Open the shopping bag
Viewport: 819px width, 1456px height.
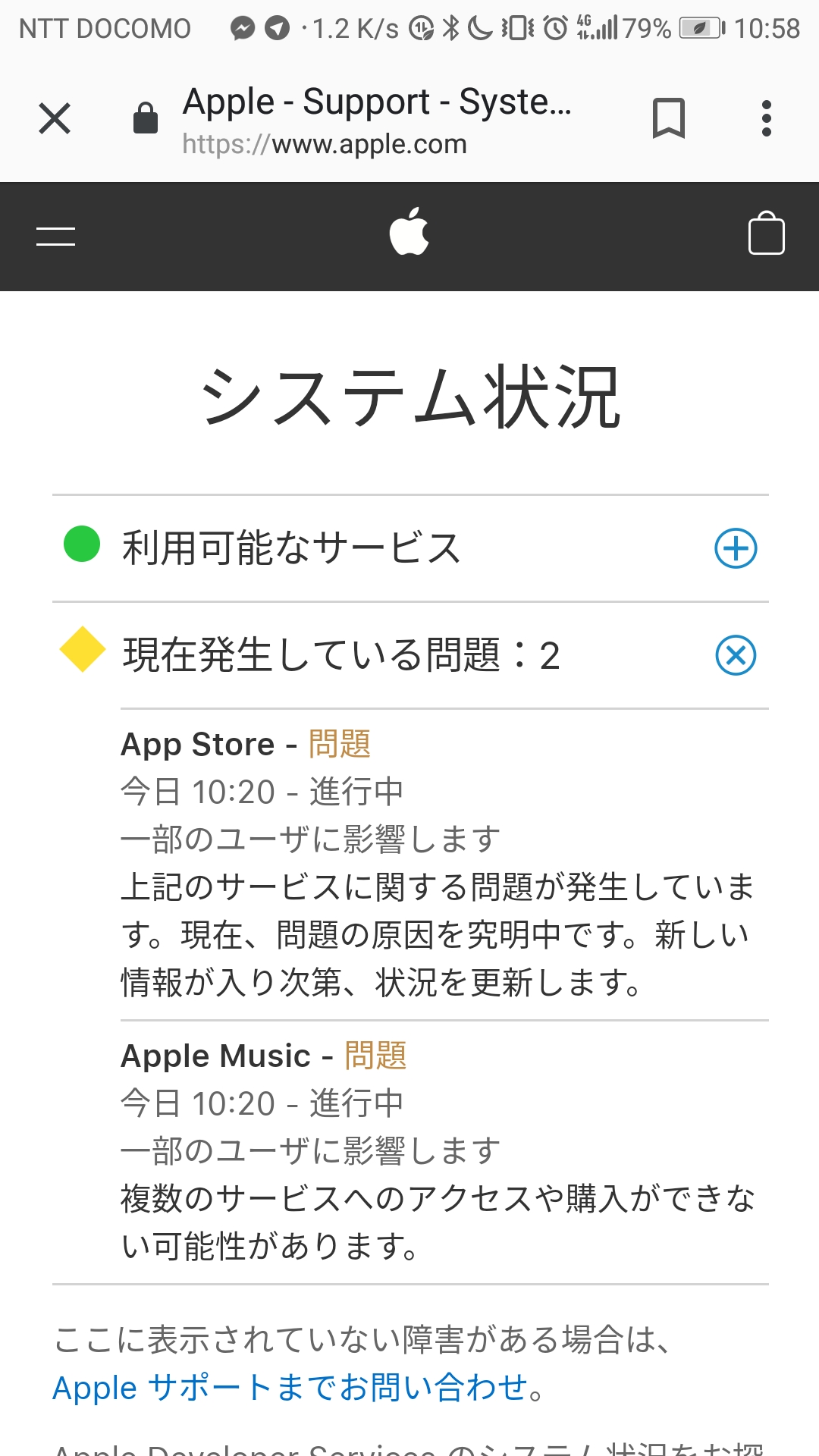[x=766, y=234]
